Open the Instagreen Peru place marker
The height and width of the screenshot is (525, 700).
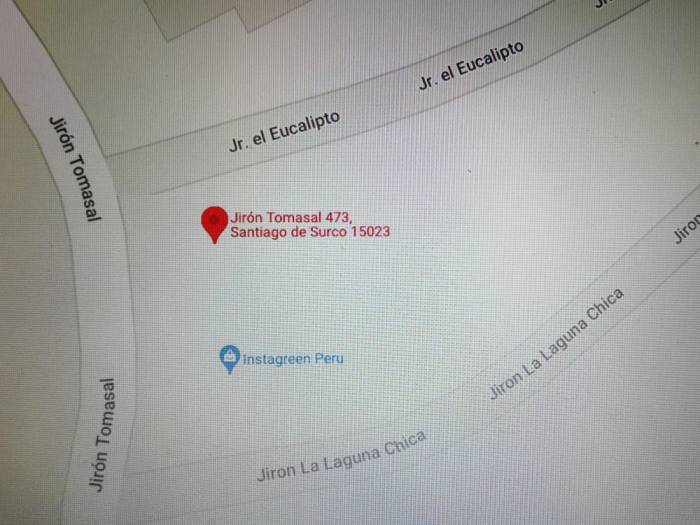pos(230,359)
